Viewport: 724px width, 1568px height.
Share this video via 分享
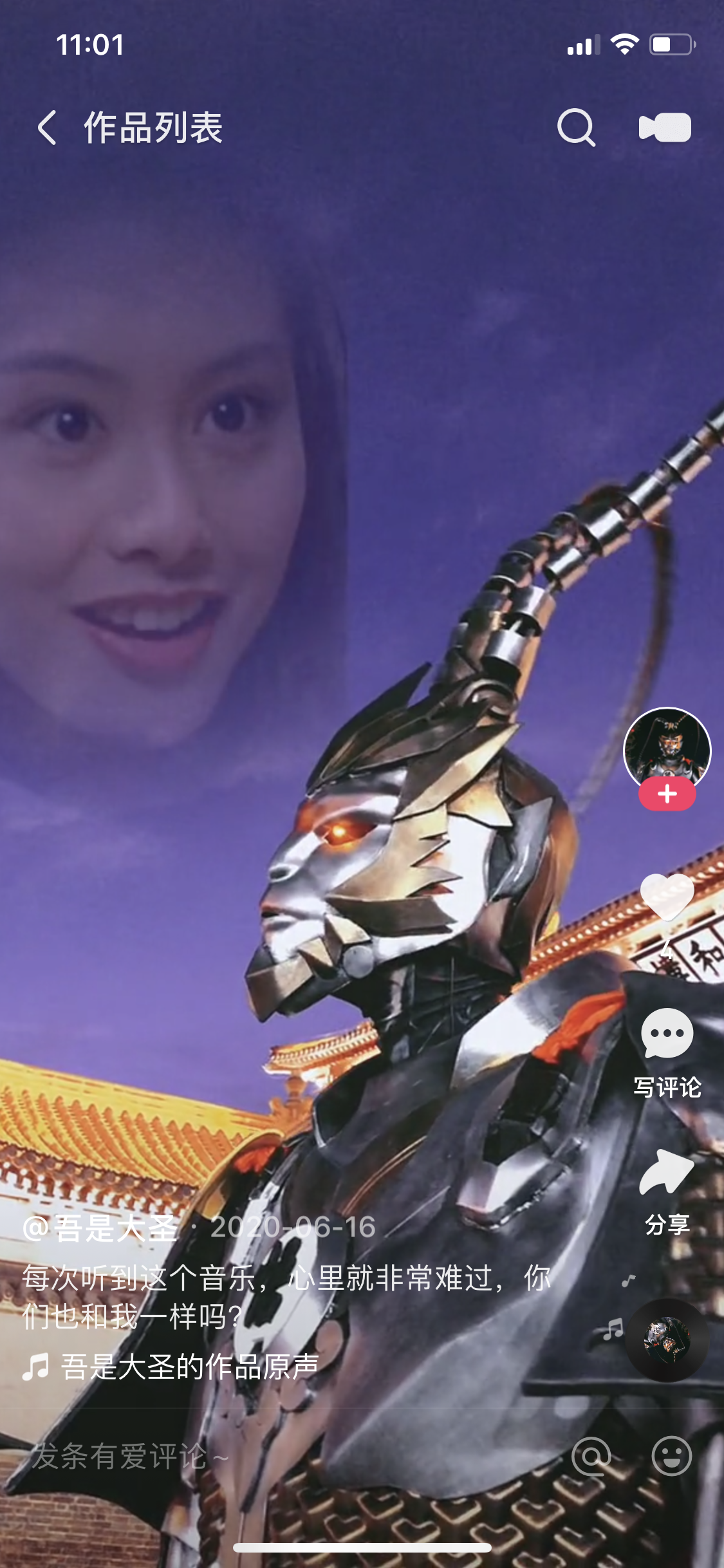(x=667, y=1173)
